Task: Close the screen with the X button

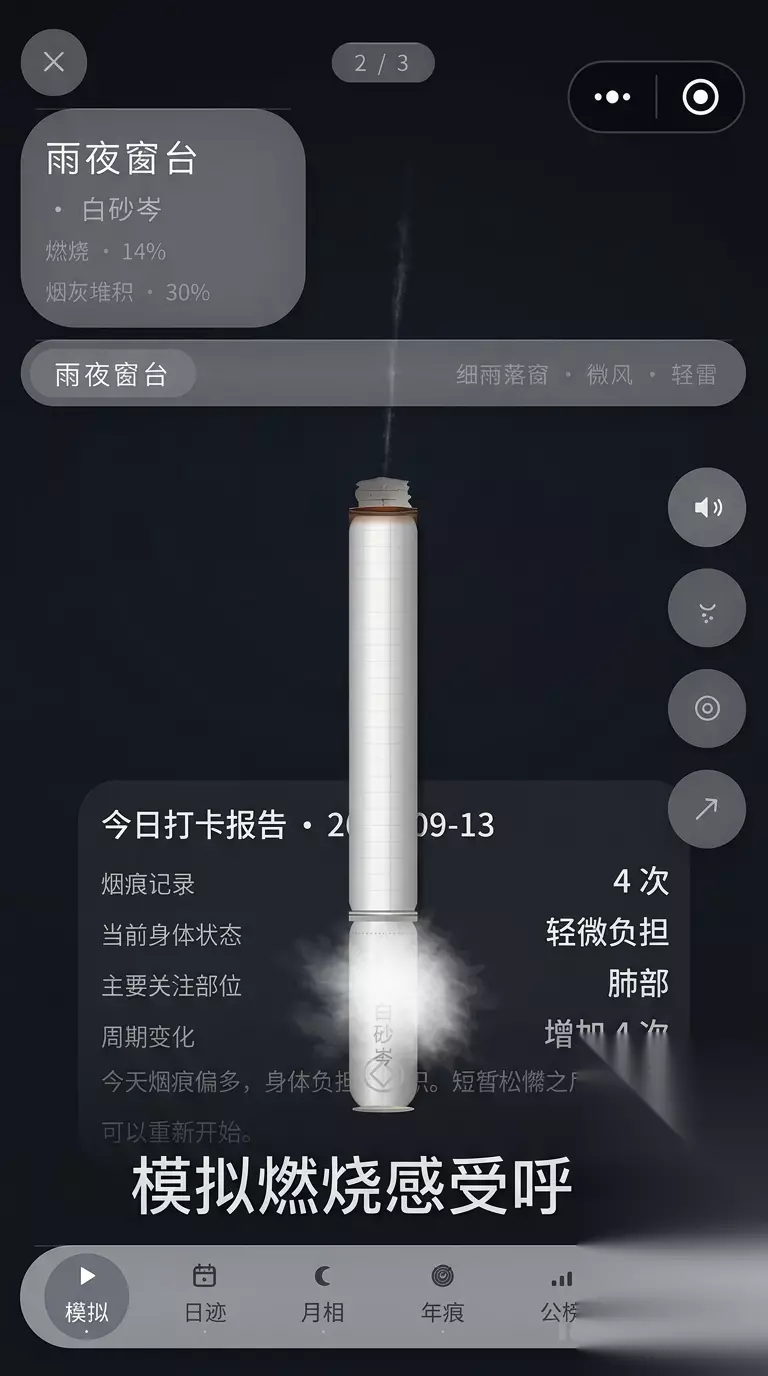Action: [54, 62]
